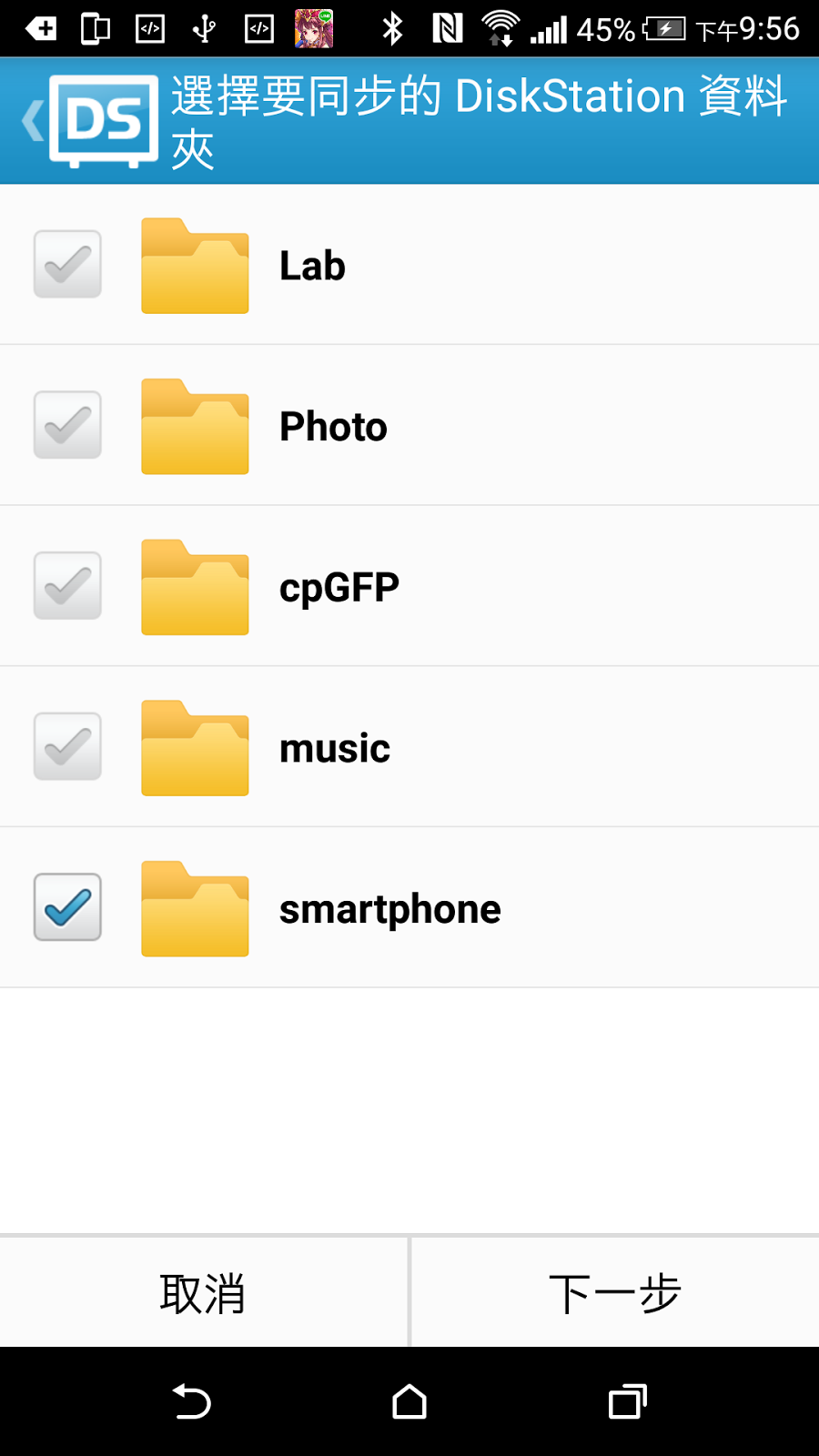This screenshot has width=819, height=1456.
Task: Tick the cpGFP folder checkbox
Action: point(67,586)
